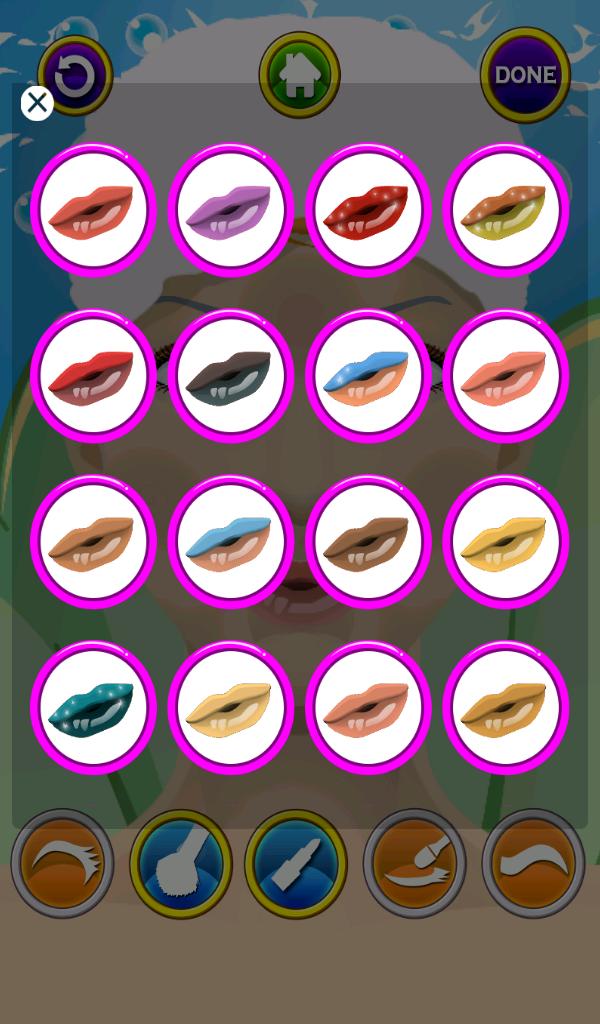The image size is (600, 1024).
Task: Pick the black lips style
Action: tap(231, 376)
